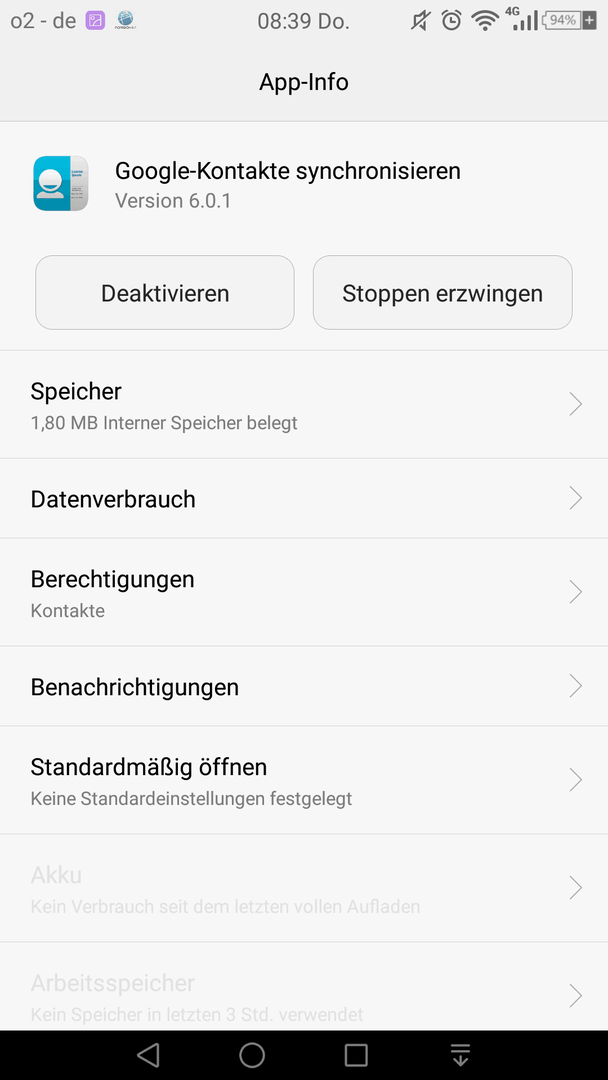Open recent apps with the square button

356,1055
